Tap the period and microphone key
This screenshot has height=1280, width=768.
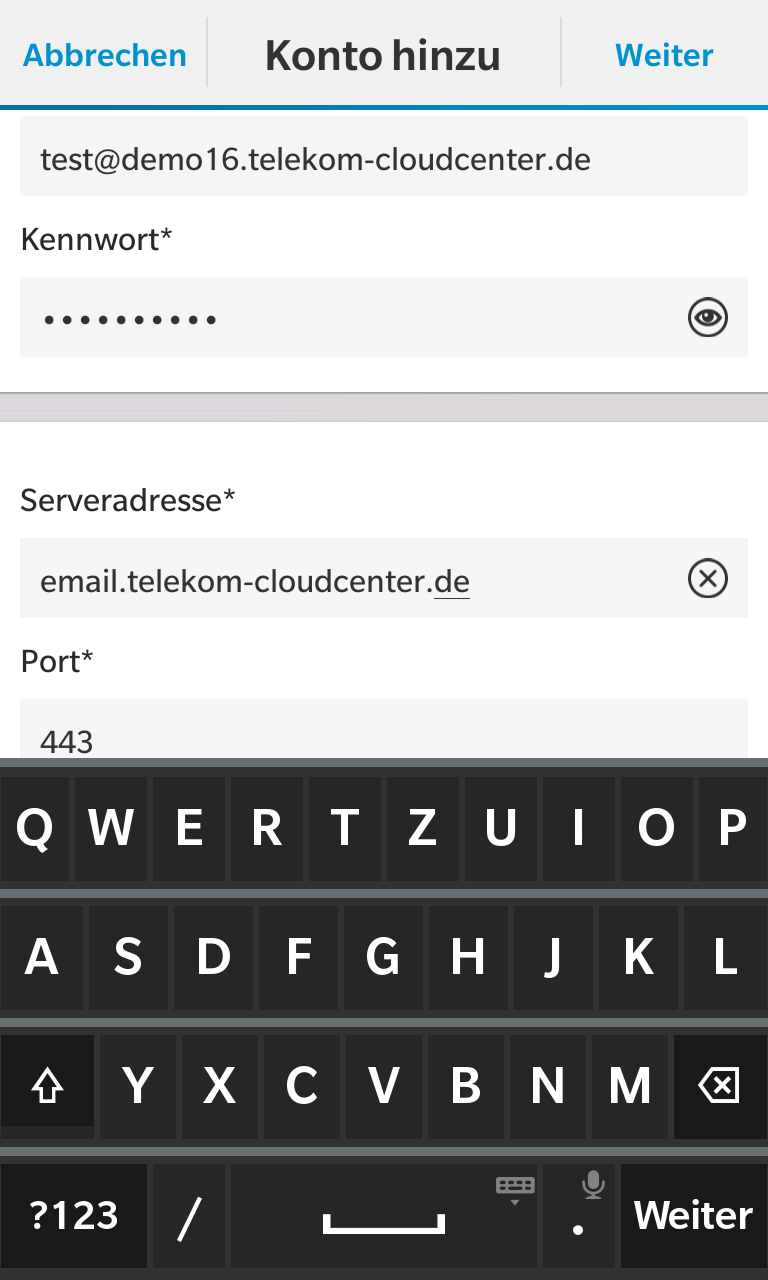579,1216
